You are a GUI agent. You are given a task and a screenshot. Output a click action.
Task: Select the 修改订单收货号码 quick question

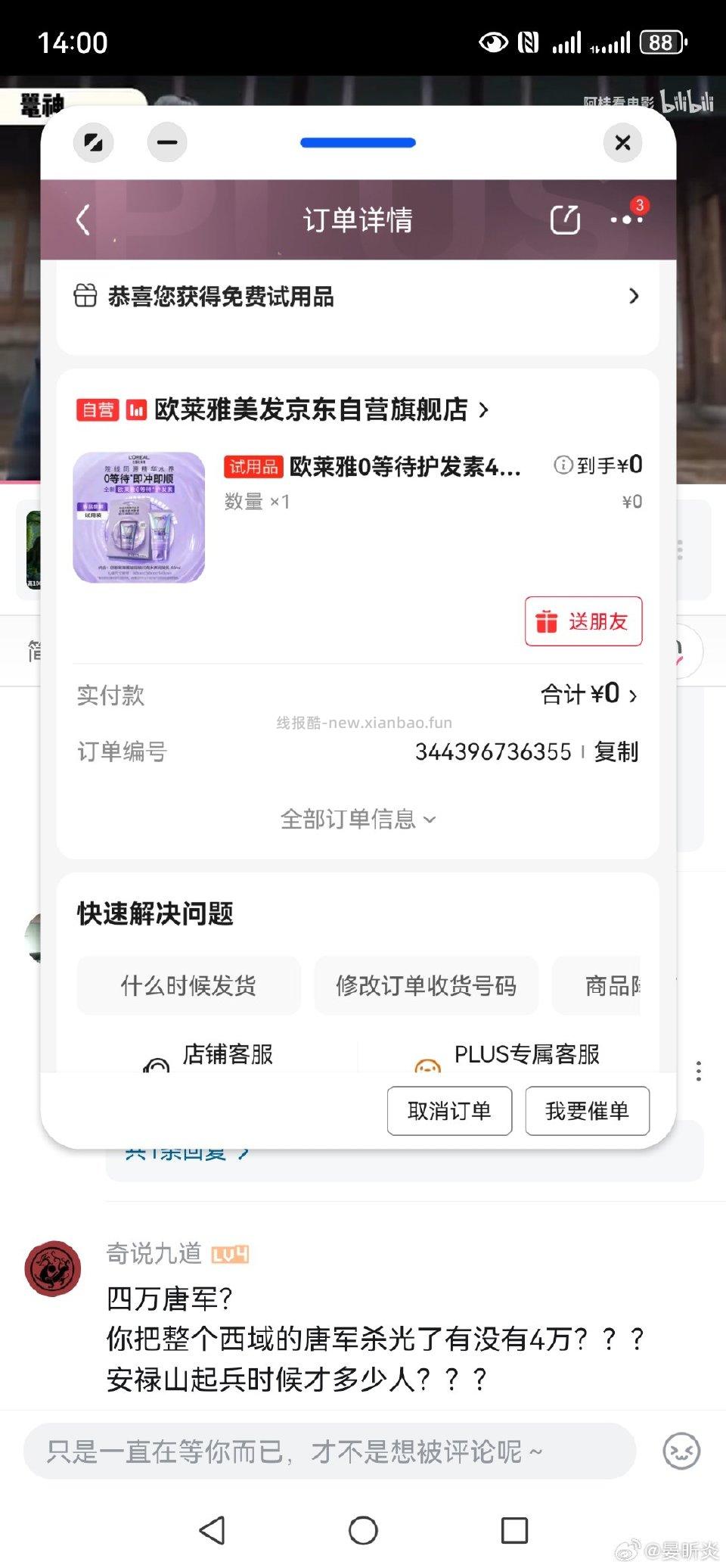click(x=426, y=985)
